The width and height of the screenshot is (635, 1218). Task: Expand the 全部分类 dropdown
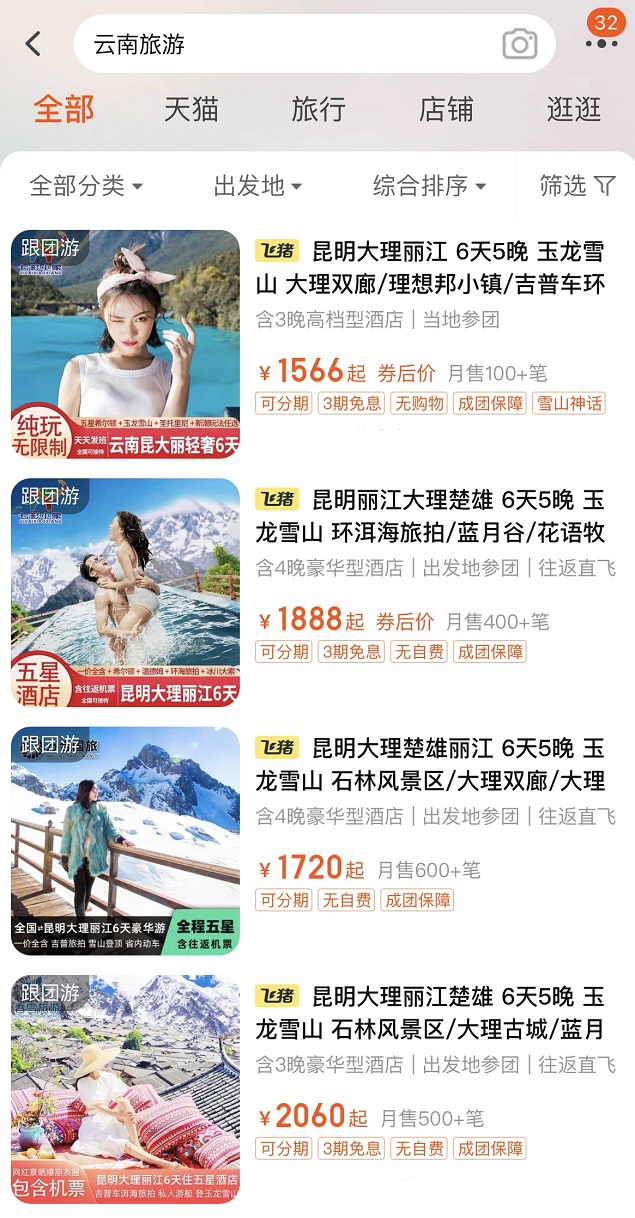point(86,186)
